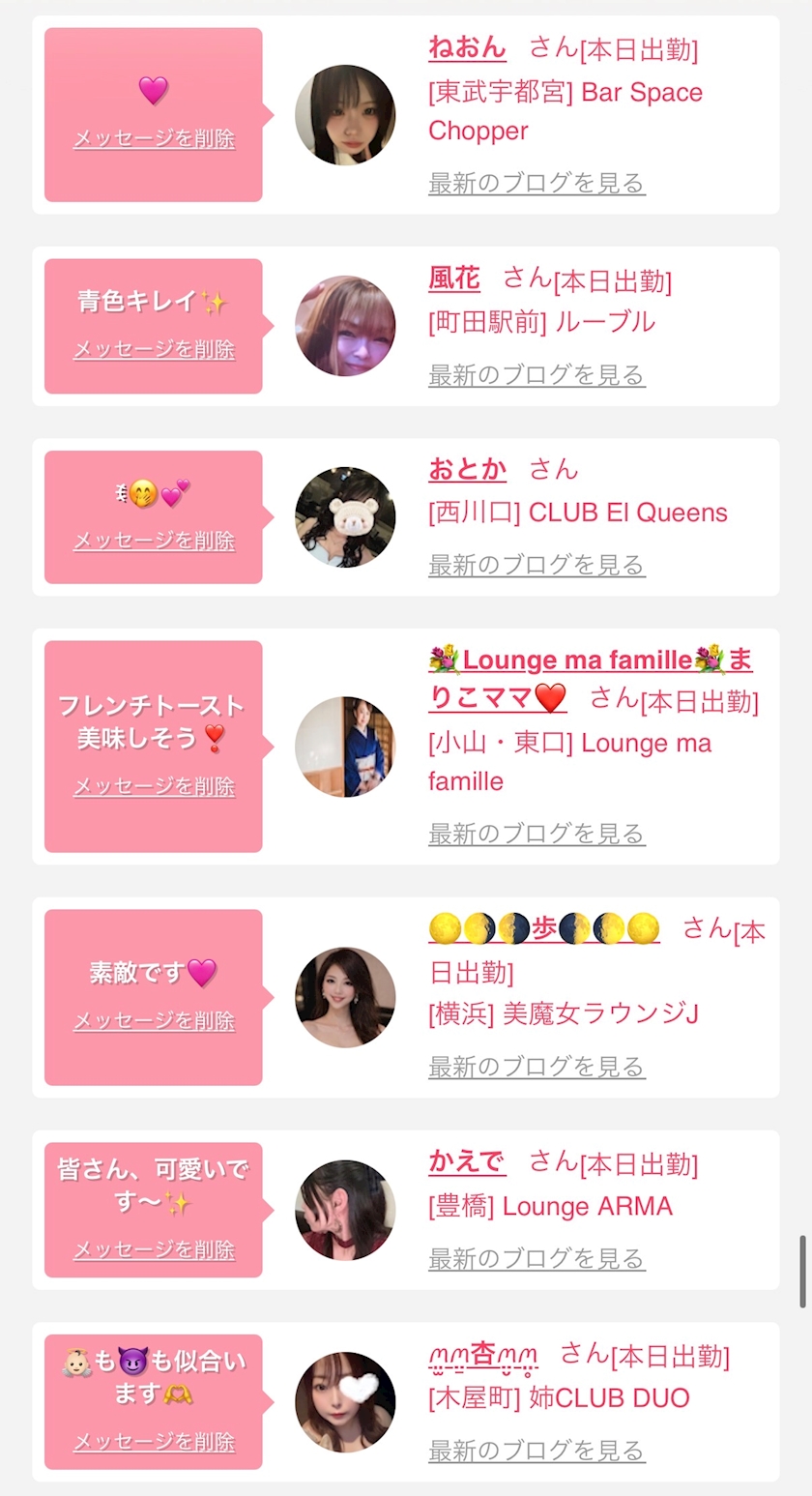This screenshot has width=812, height=1496.
Task: Open 歩's profile name link
Action: [544, 929]
